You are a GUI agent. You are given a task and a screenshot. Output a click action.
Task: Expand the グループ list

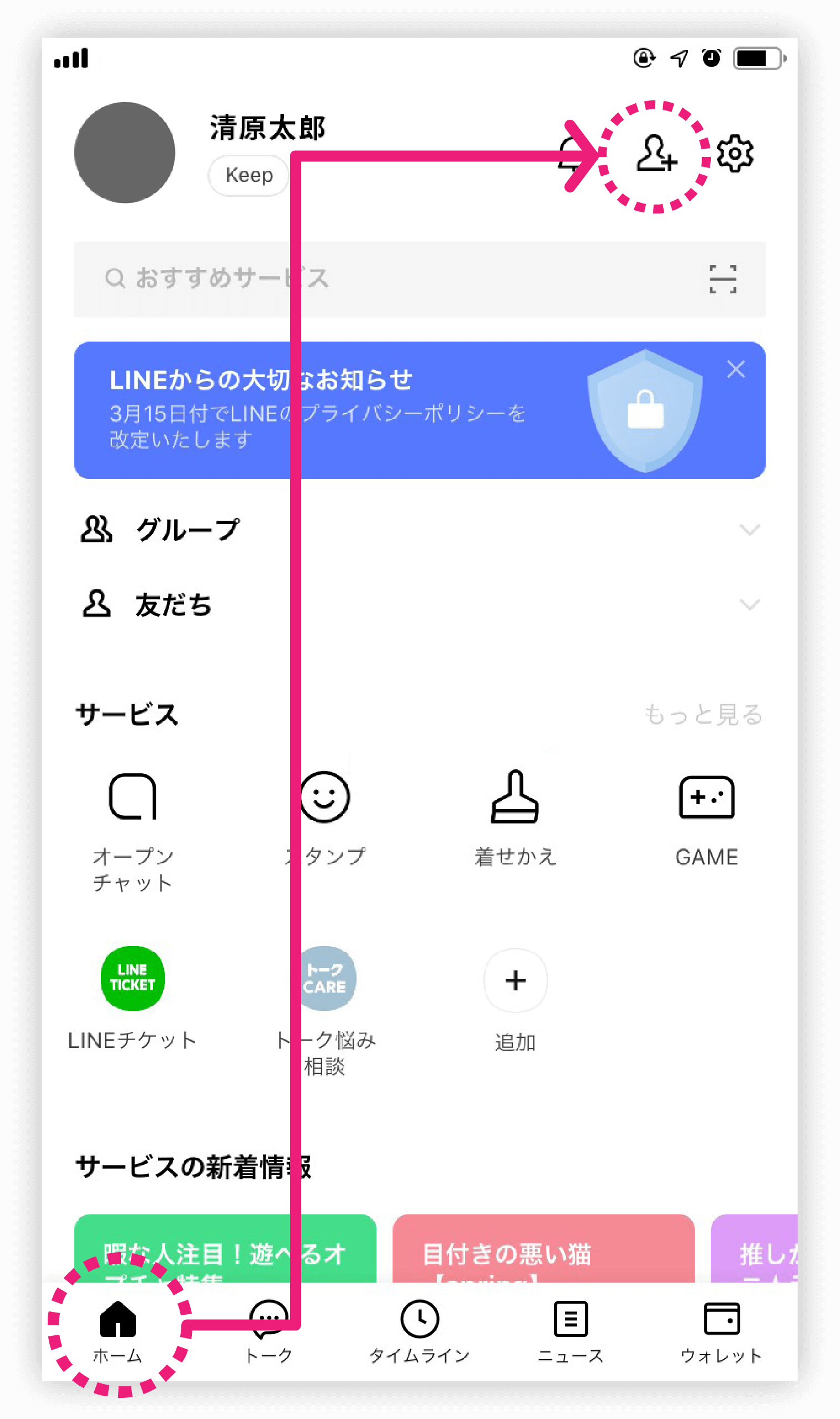(x=750, y=530)
